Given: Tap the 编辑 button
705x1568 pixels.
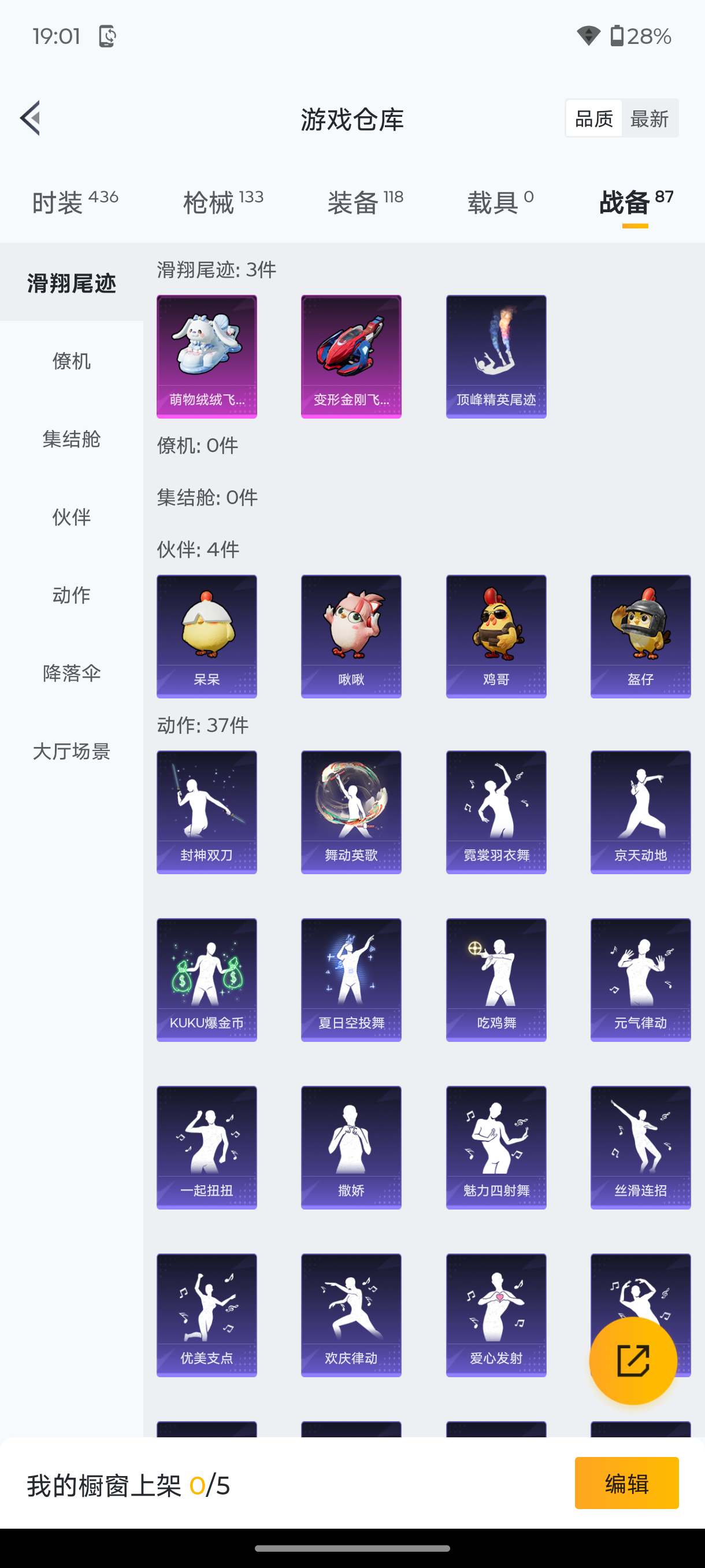Looking at the screenshot, I should pyautogui.click(x=626, y=1484).
